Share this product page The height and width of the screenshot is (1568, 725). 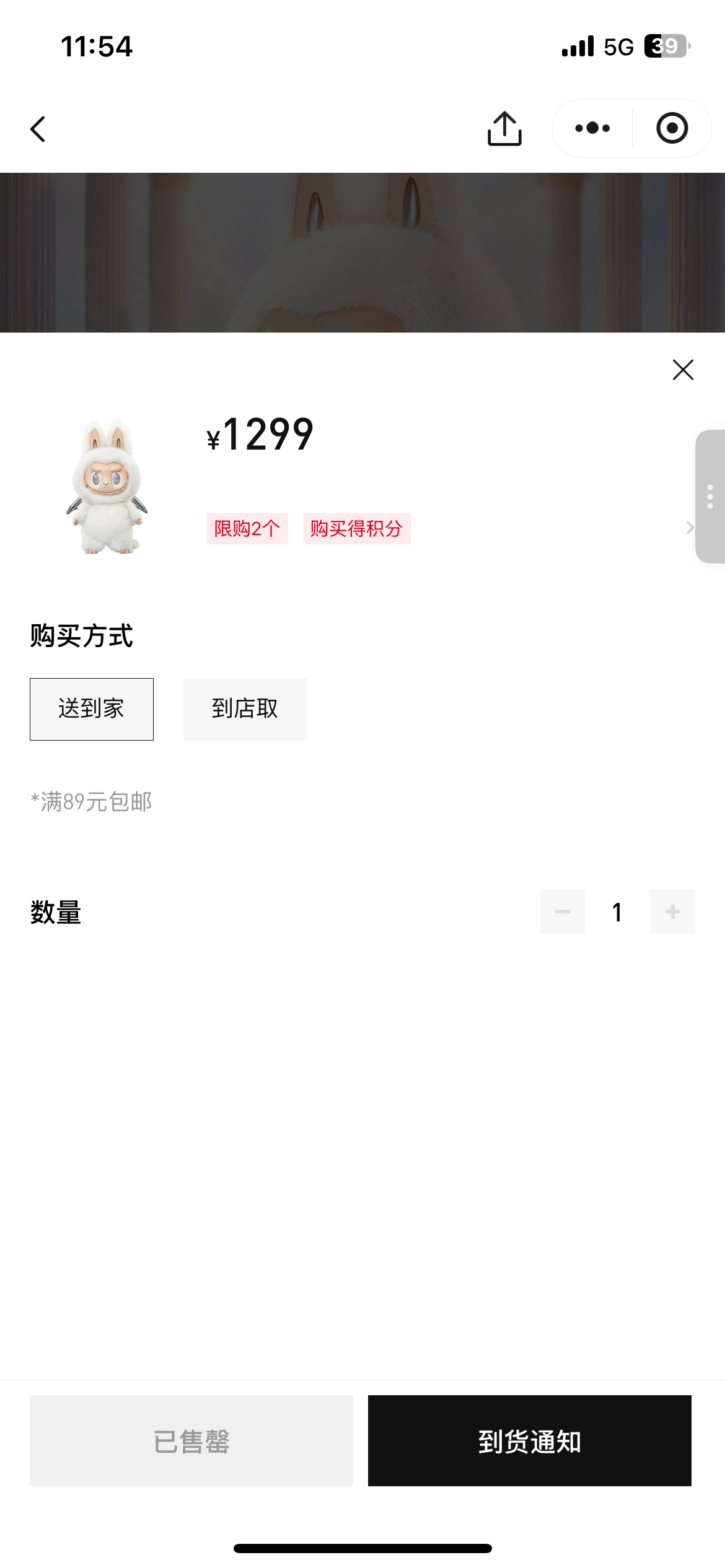[504, 129]
